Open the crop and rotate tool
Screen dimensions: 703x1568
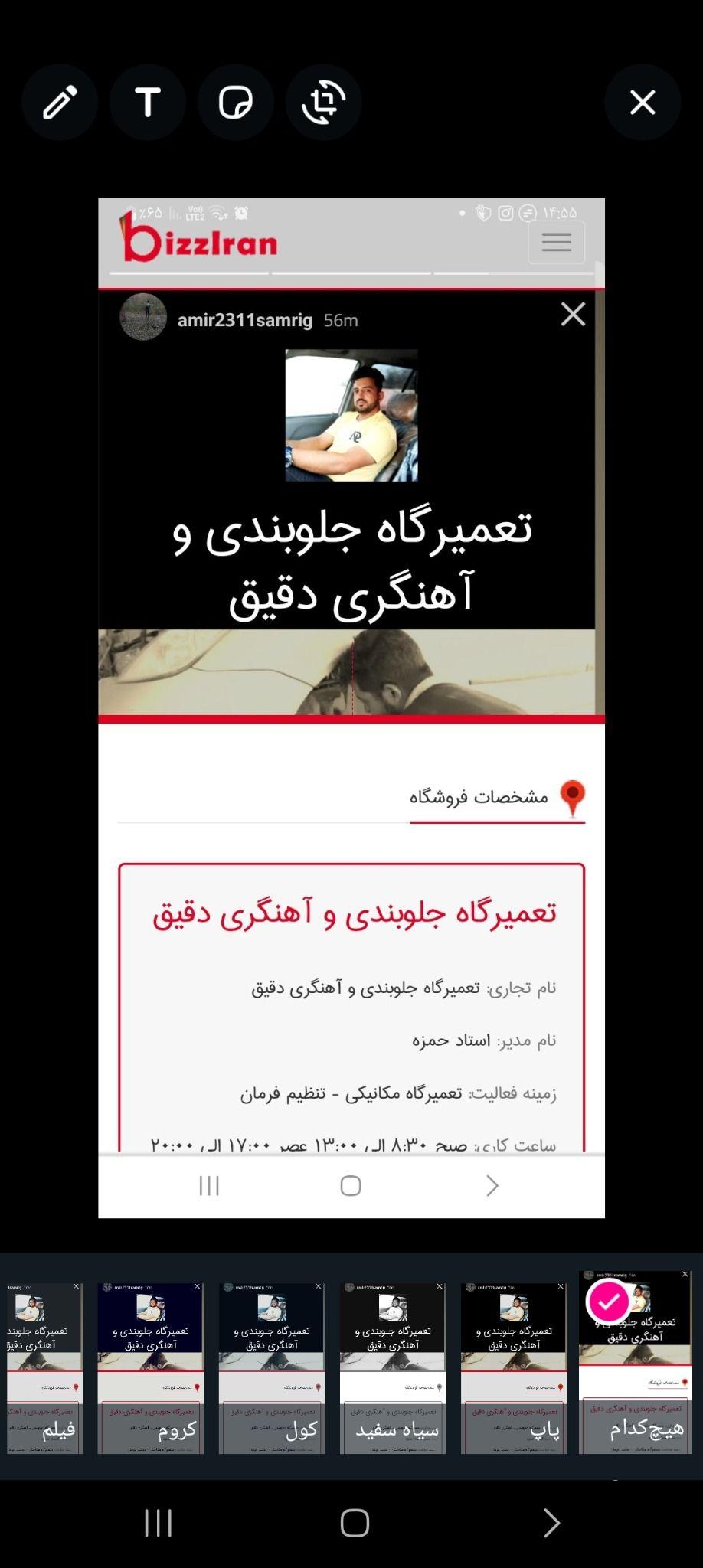[324, 102]
